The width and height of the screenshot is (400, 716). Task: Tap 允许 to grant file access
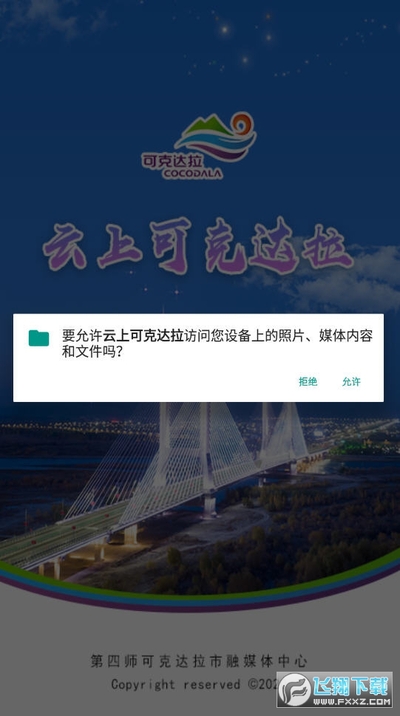pos(351,382)
